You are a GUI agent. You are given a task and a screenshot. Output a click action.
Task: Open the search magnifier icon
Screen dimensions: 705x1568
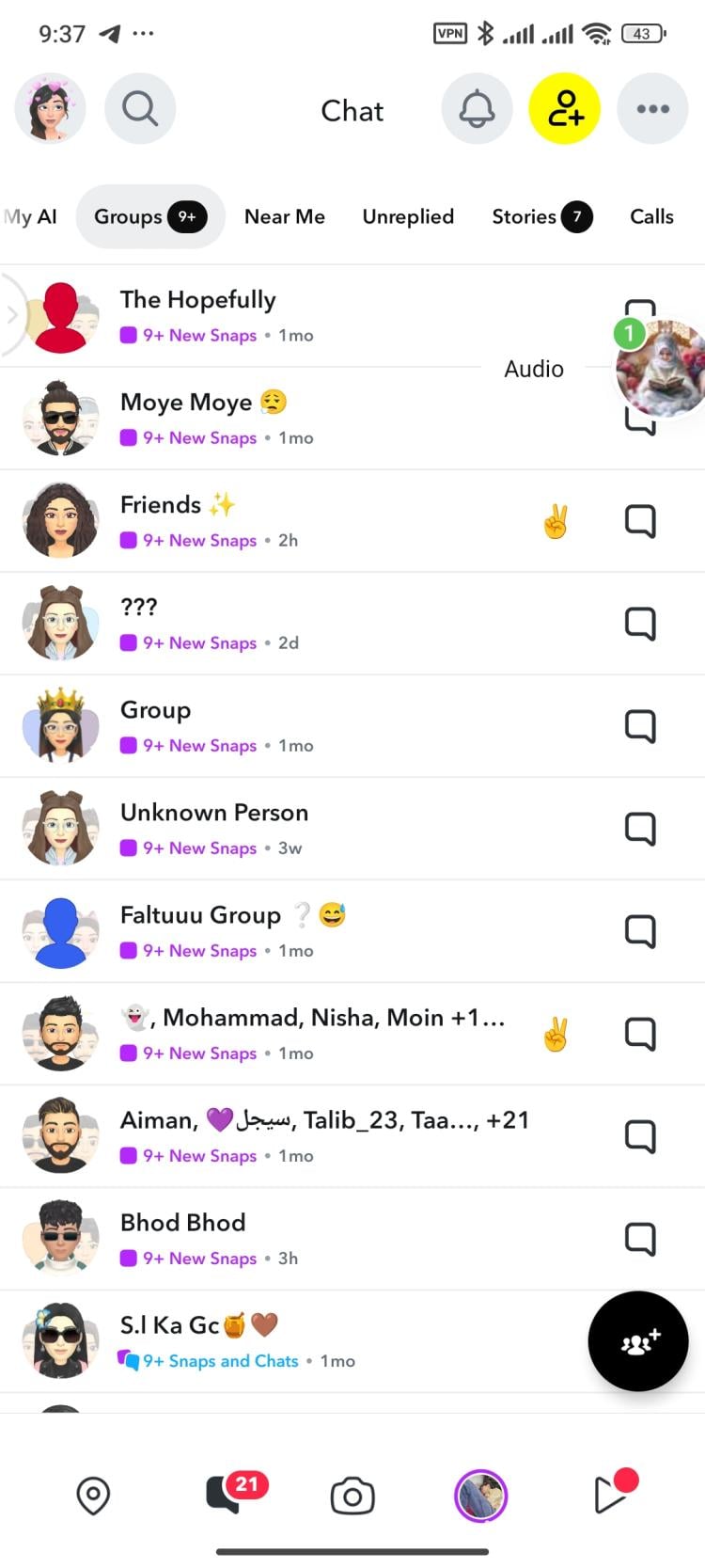(x=140, y=109)
